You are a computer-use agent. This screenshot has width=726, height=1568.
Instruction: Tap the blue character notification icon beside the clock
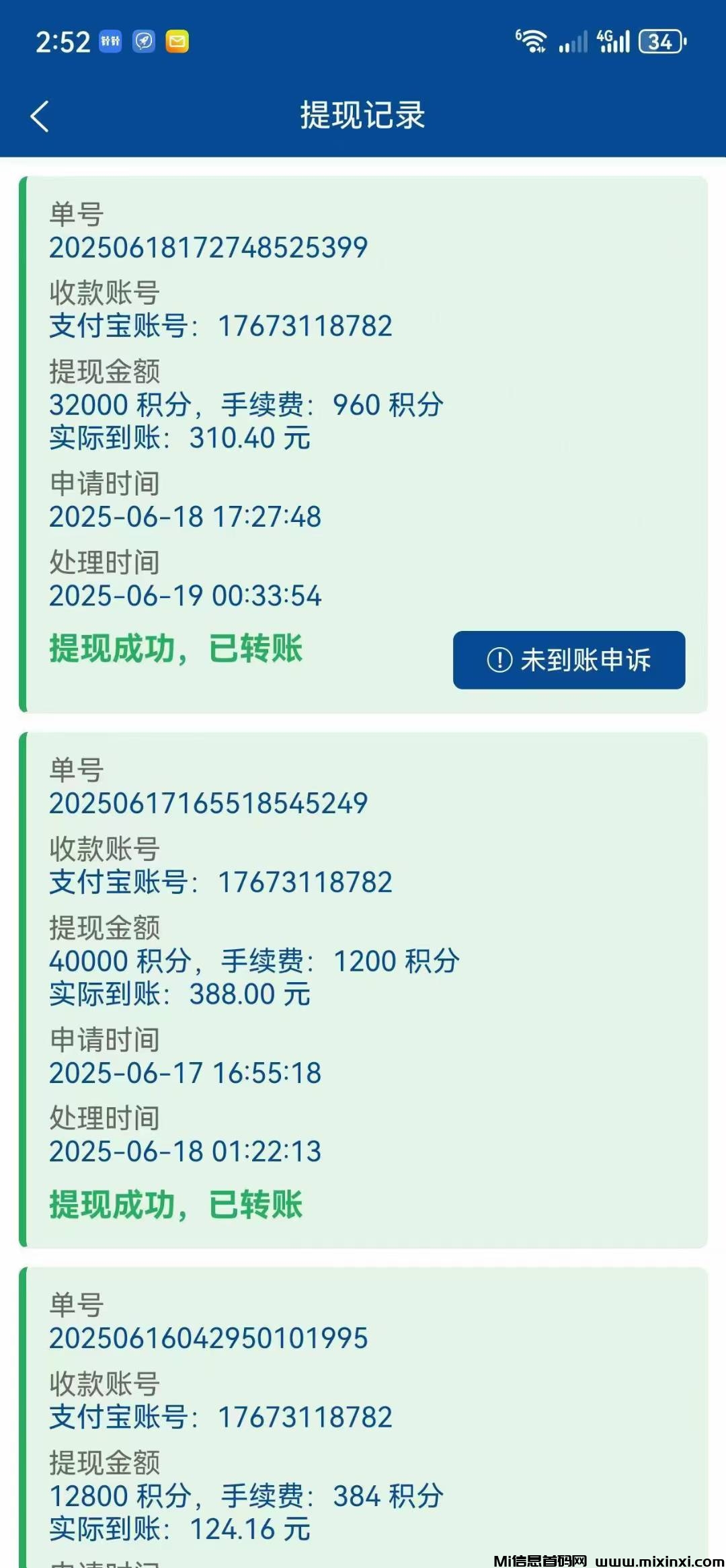pos(110,41)
